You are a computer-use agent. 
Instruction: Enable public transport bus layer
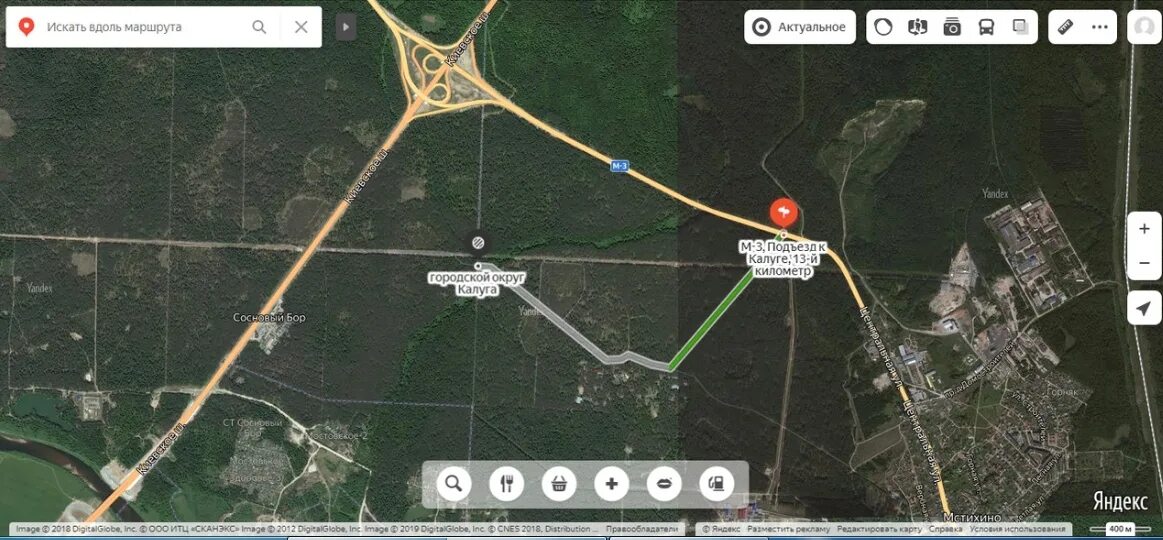(986, 27)
